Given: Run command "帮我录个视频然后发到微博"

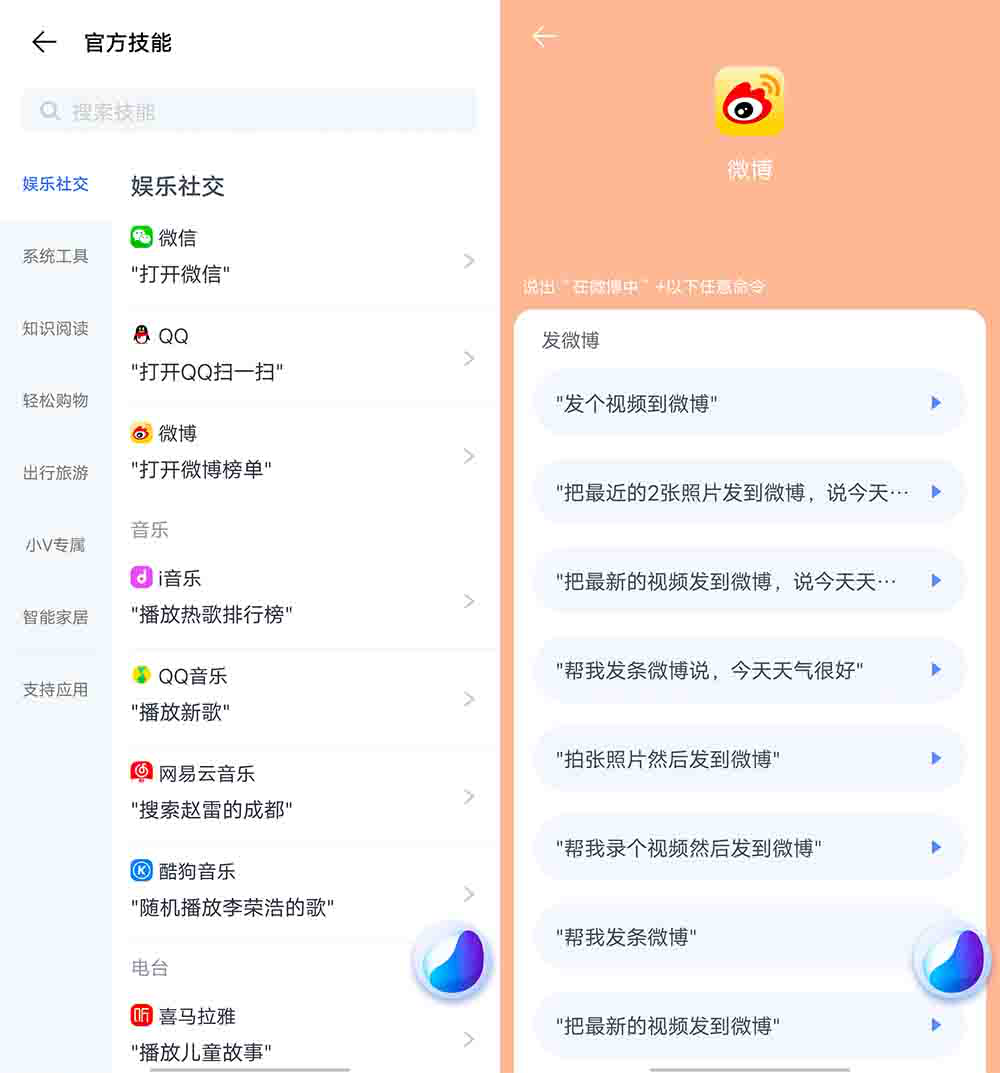Looking at the screenshot, I should point(749,848).
